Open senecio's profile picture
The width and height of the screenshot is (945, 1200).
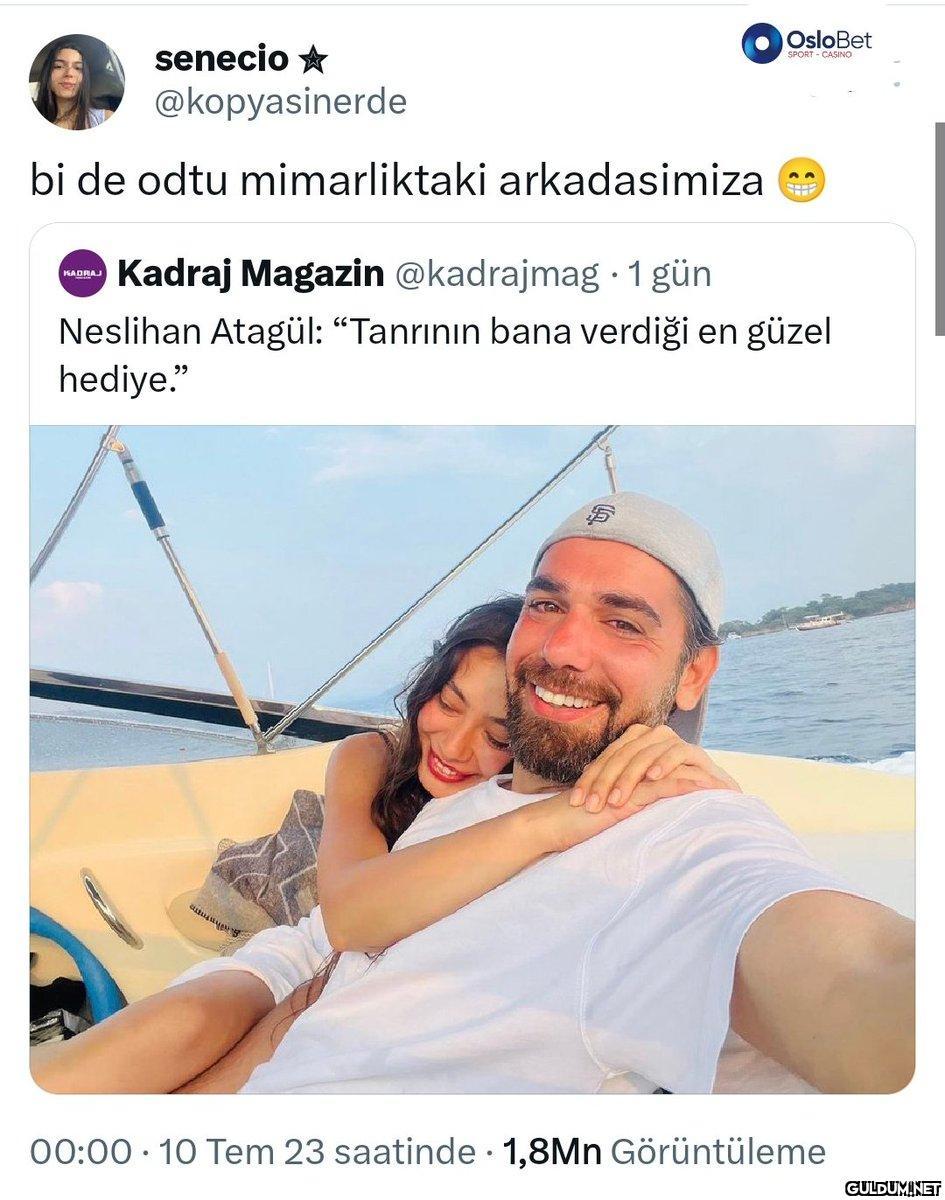(77, 82)
